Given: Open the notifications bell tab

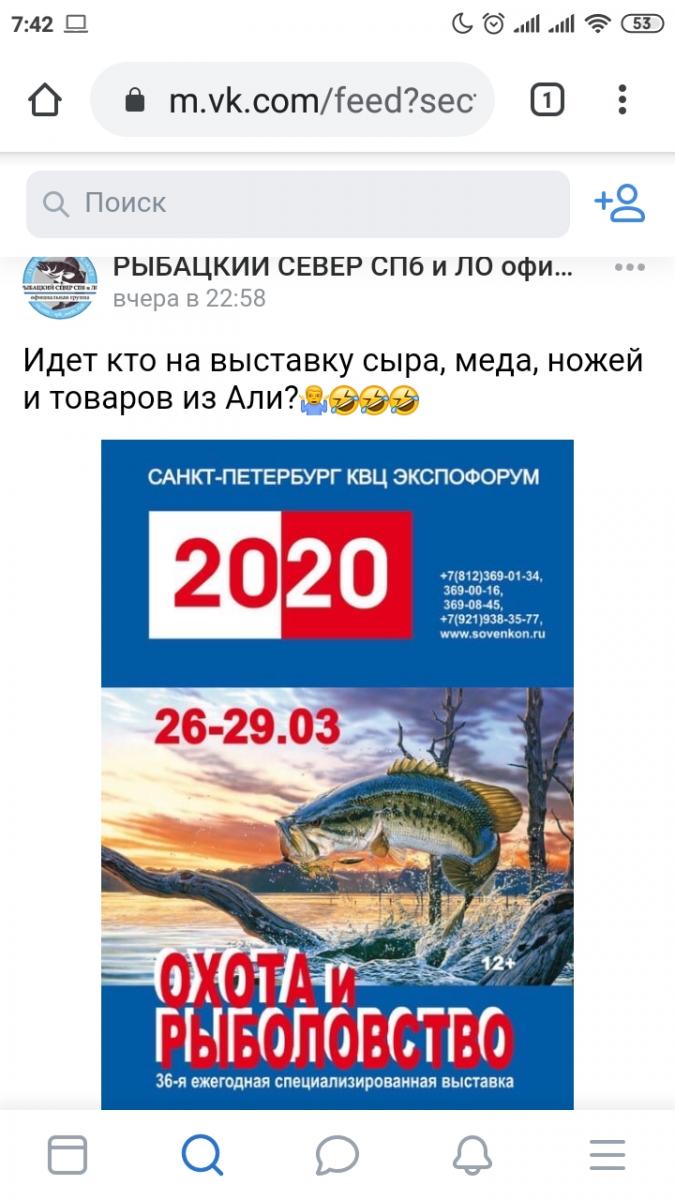Looking at the screenshot, I should coord(472,1155).
